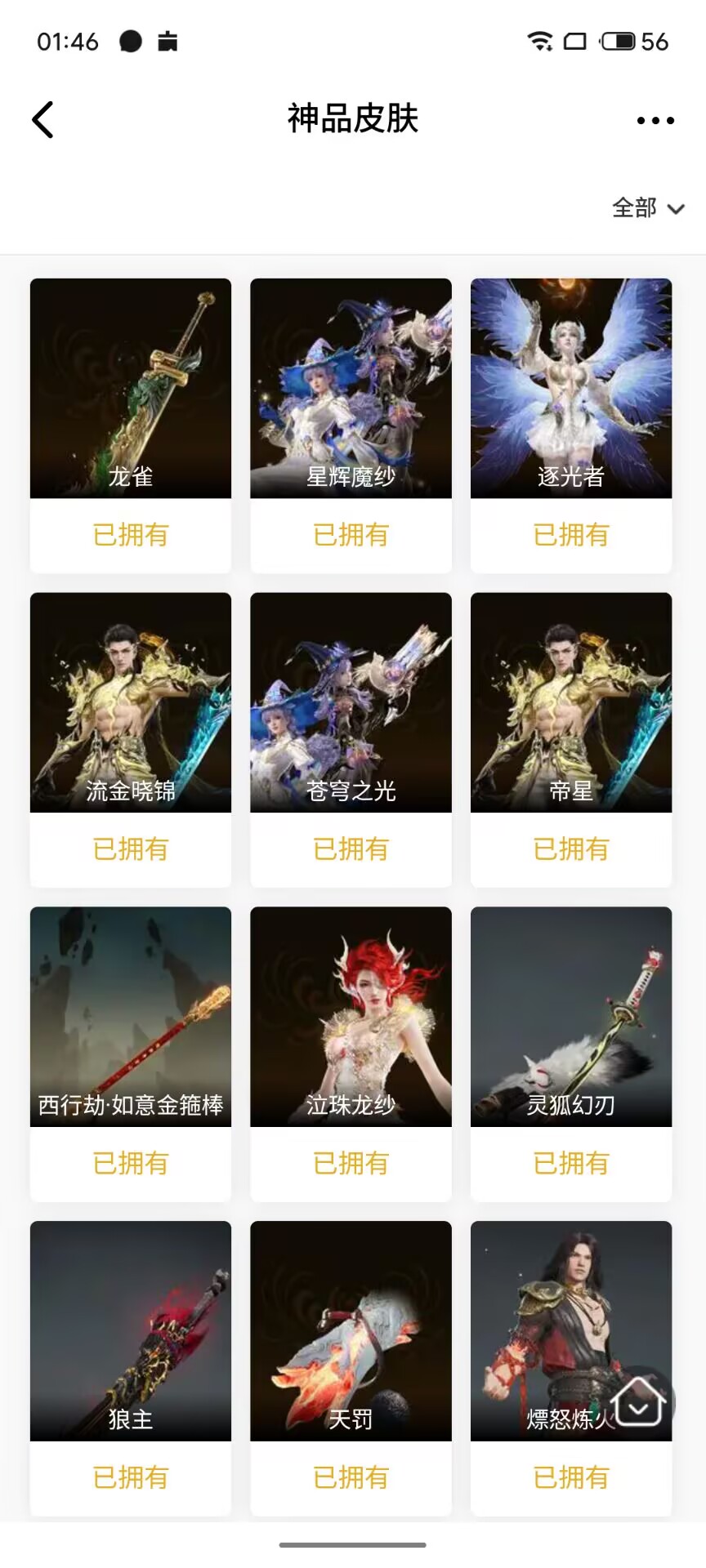Select the 逐光者 skin tile

tap(571, 389)
